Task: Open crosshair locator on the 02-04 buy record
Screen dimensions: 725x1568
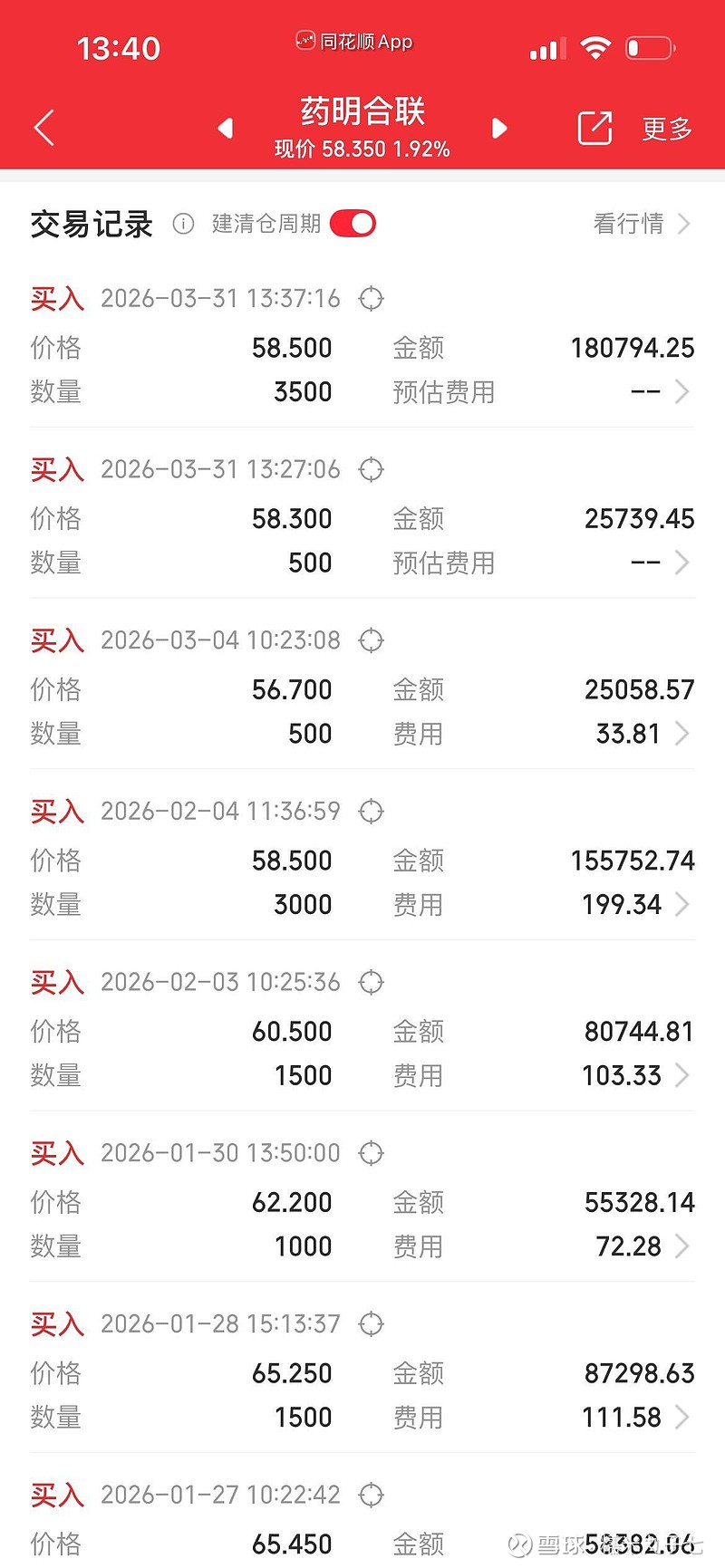Action: (371, 811)
